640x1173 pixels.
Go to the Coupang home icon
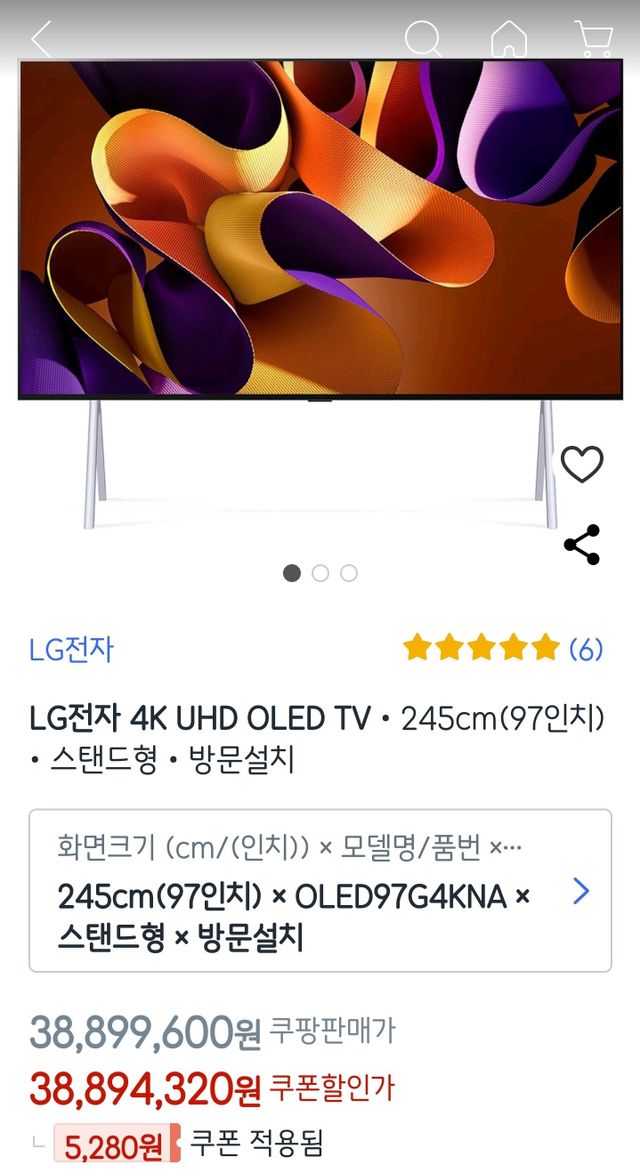pyautogui.click(x=508, y=40)
